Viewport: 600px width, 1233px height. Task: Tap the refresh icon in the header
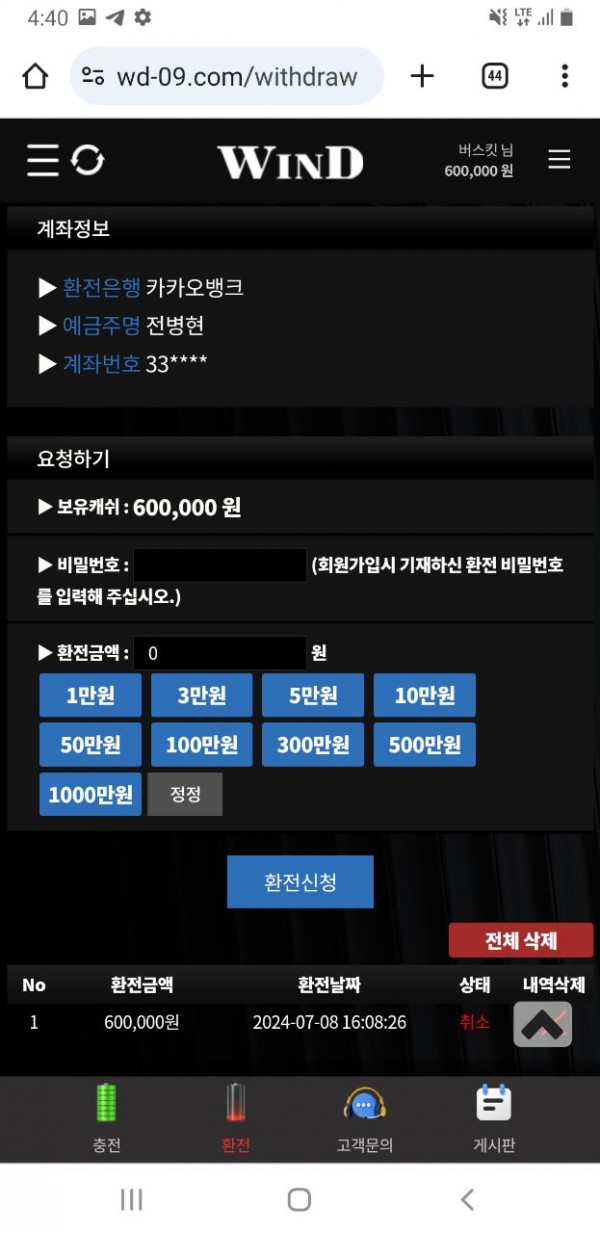tap(88, 160)
